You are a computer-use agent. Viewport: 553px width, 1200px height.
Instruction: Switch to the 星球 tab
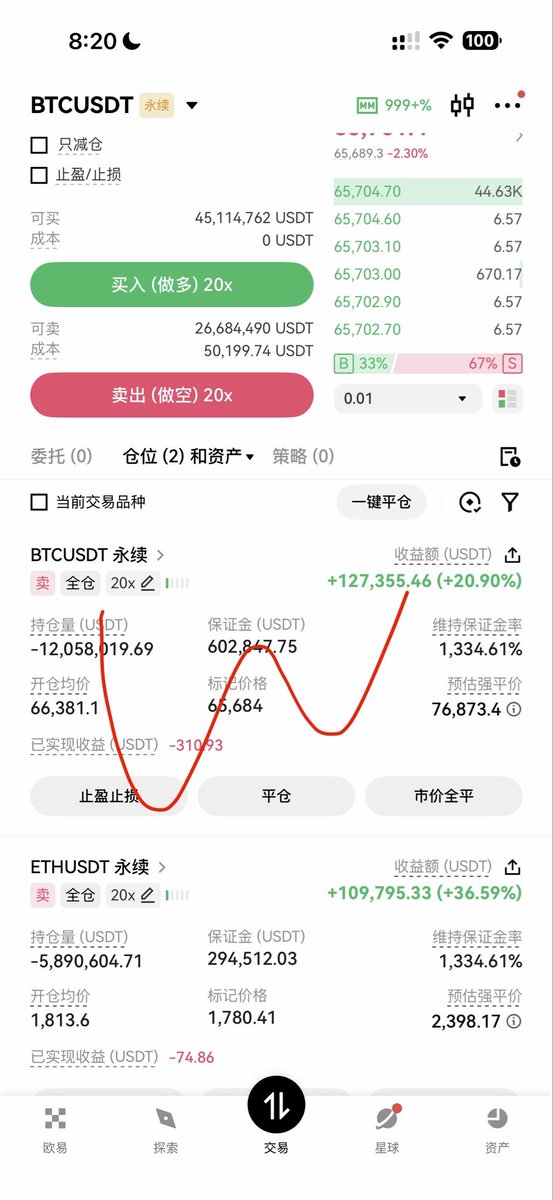point(387,1129)
